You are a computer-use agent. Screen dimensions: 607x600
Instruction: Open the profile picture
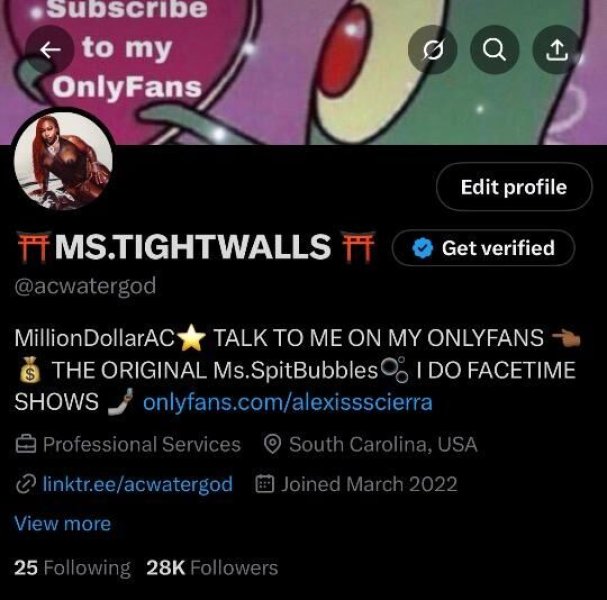[x=62, y=160]
